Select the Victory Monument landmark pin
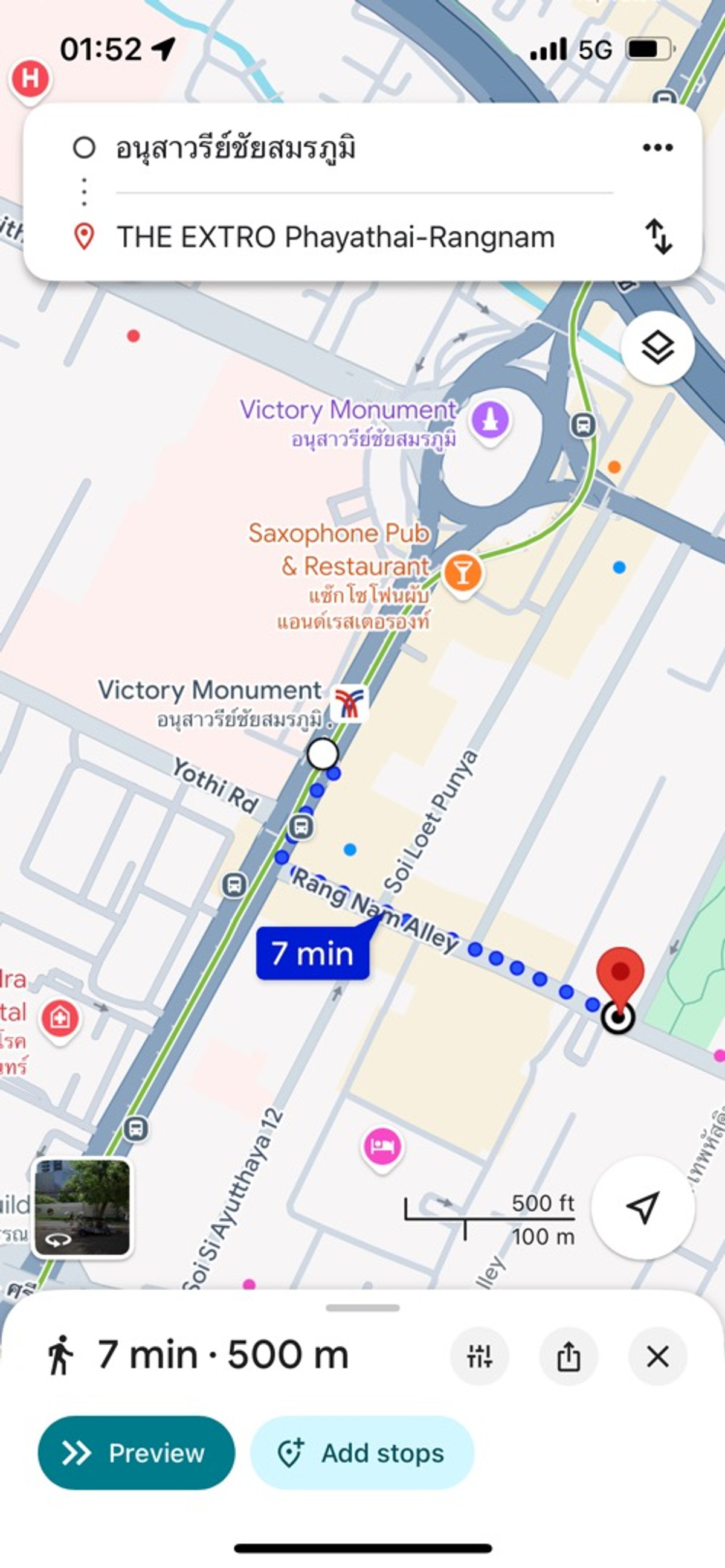 491,420
